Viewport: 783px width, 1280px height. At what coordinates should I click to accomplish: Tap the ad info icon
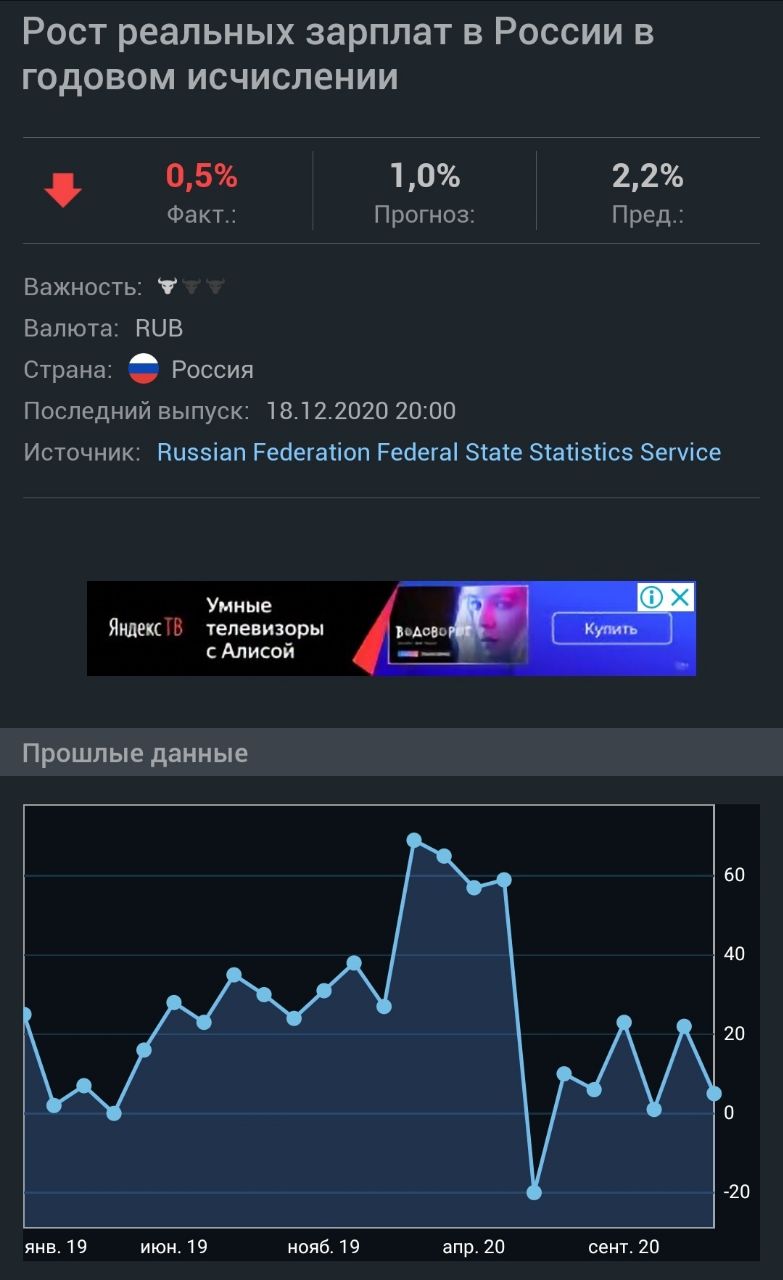pos(652,598)
